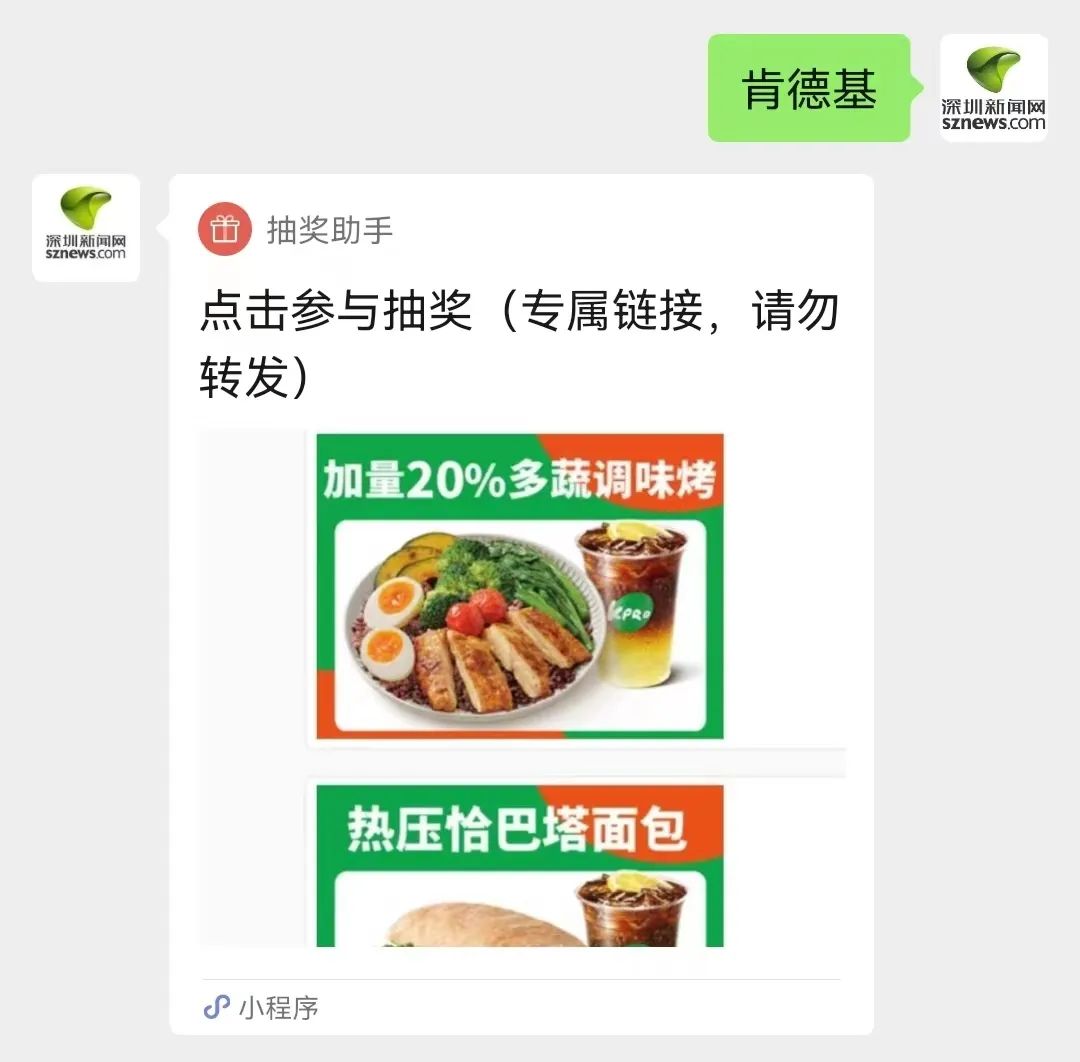
Task: Open the 深圳新闻网 account avatar beside the lottery card
Action: (86, 228)
